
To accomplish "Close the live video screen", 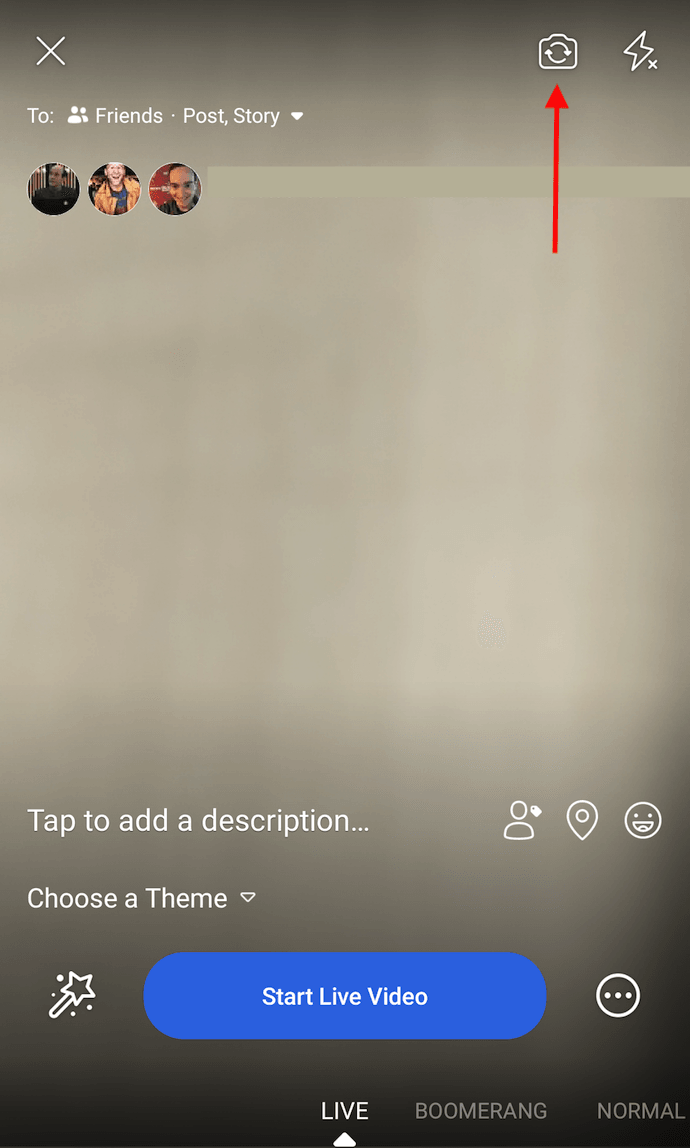I will click(x=50, y=51).
